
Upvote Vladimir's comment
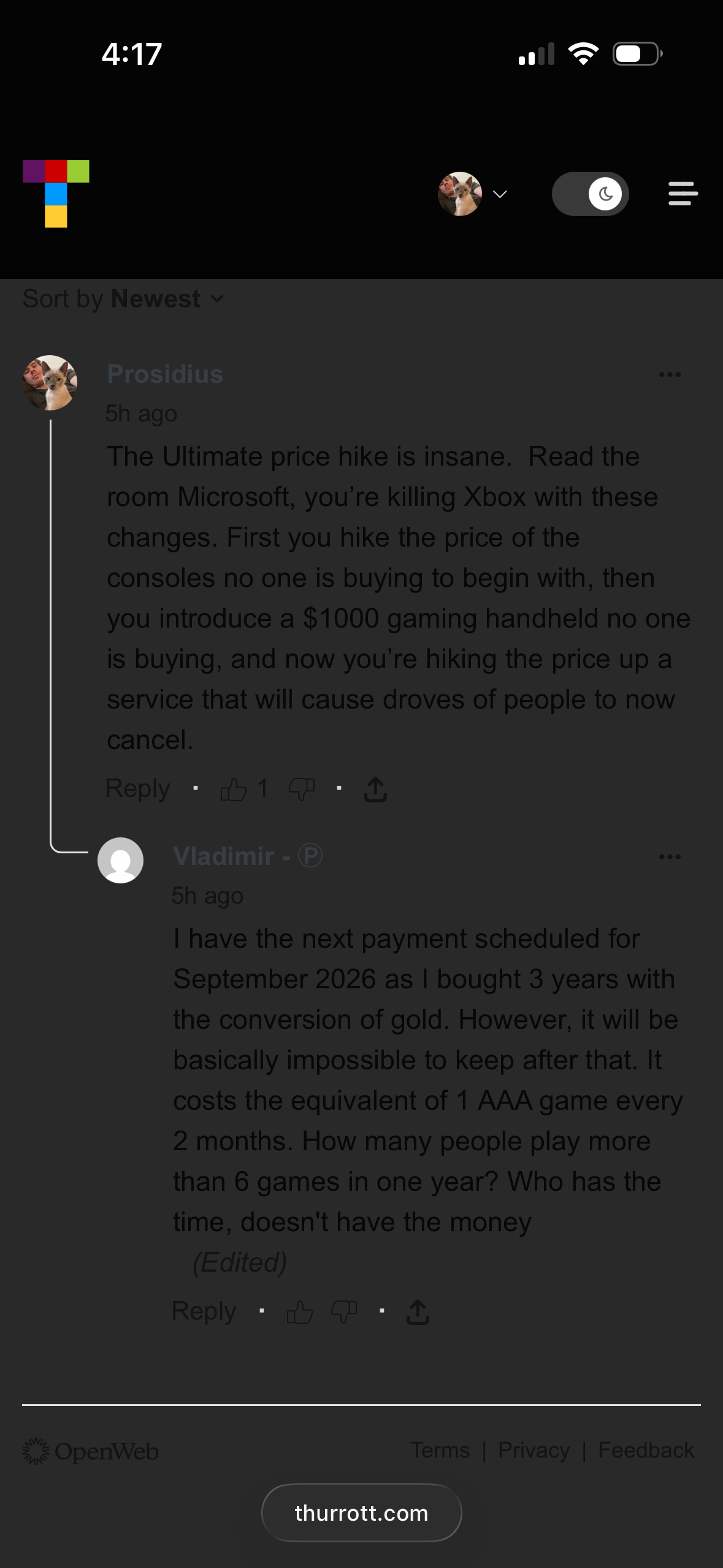point(299,1312)
